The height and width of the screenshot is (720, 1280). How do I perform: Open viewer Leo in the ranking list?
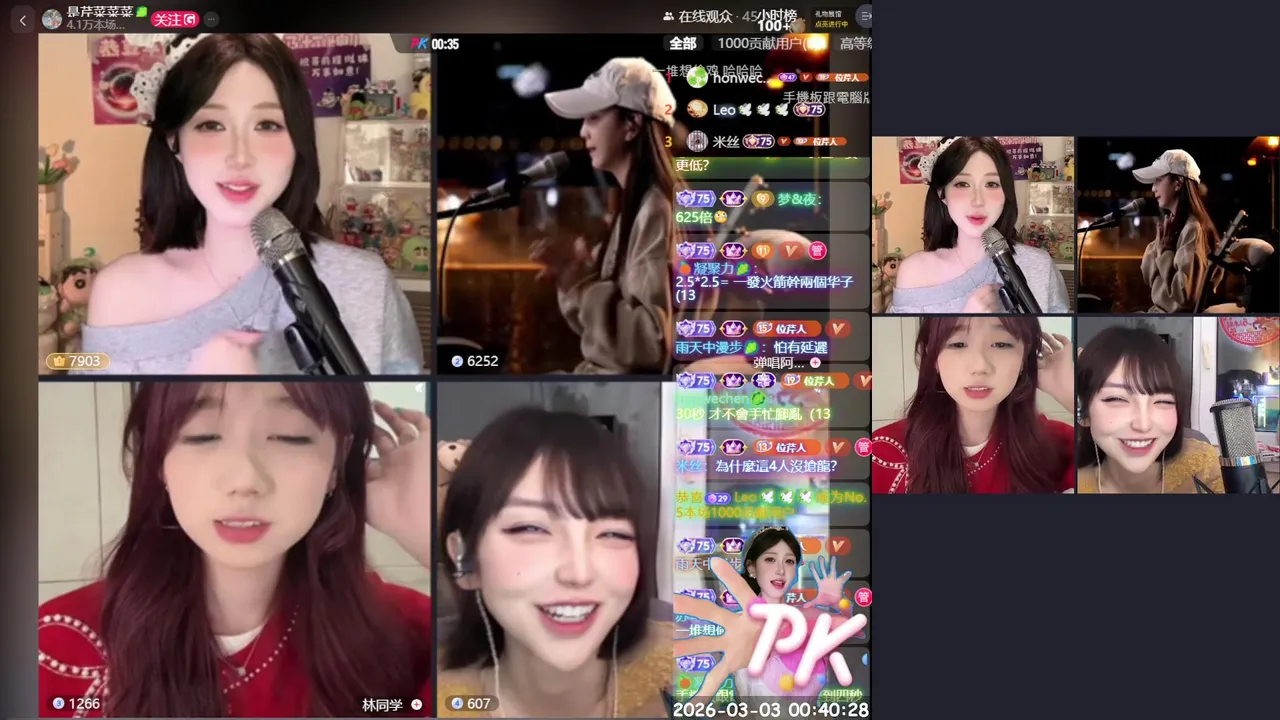(724, 110)
